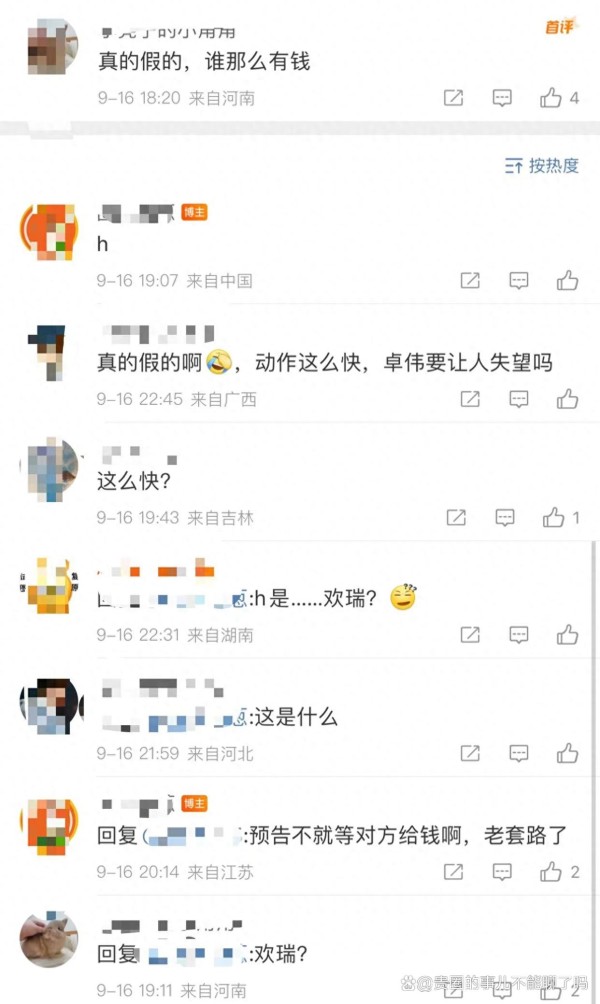
Task: Reply to the comment '这是什么'
Action: tap(518, 753)
